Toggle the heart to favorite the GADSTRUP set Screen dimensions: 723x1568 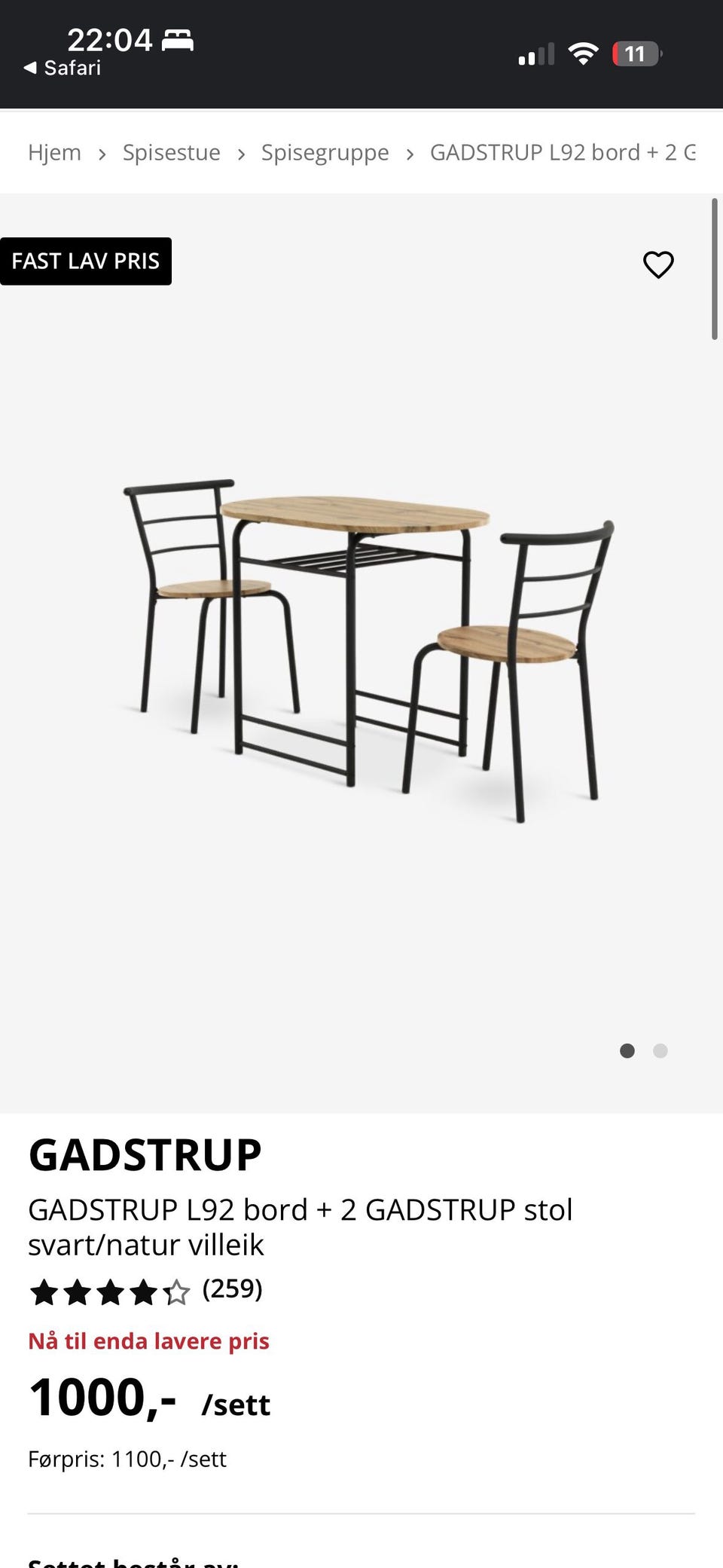658,264
